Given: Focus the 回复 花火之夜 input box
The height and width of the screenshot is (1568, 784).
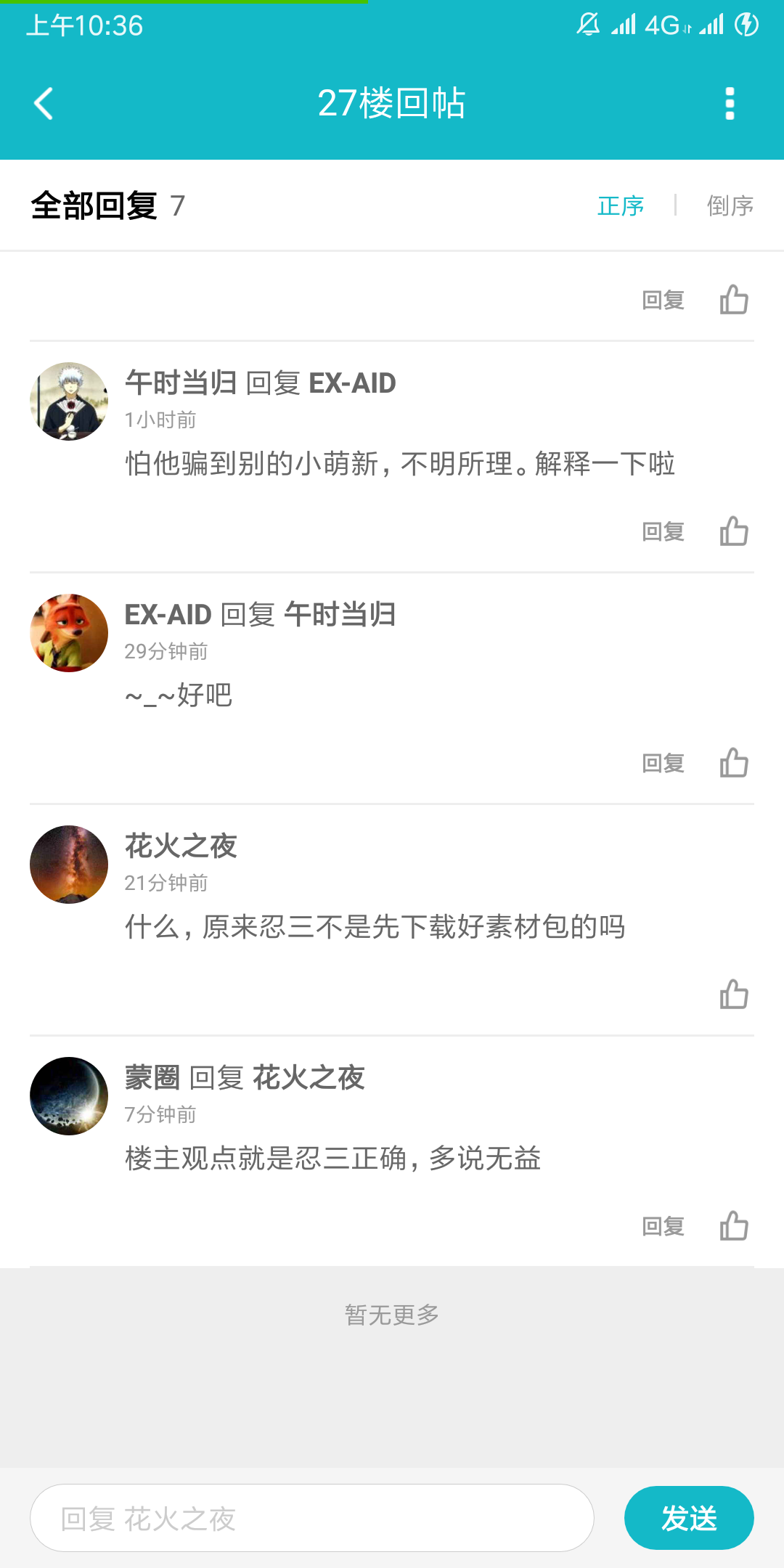Looking at the screenshot, I should click(312, 1518).
